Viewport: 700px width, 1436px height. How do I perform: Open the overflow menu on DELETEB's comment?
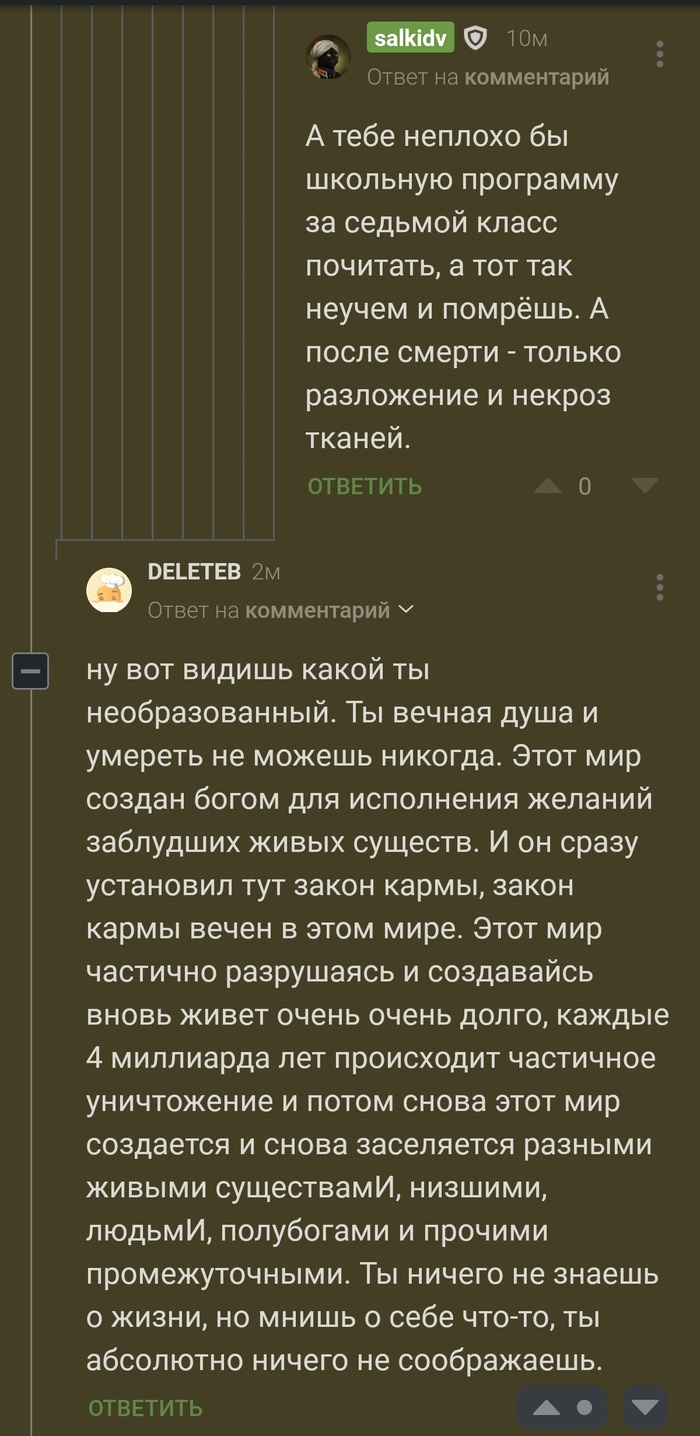[x=660, y=587]
